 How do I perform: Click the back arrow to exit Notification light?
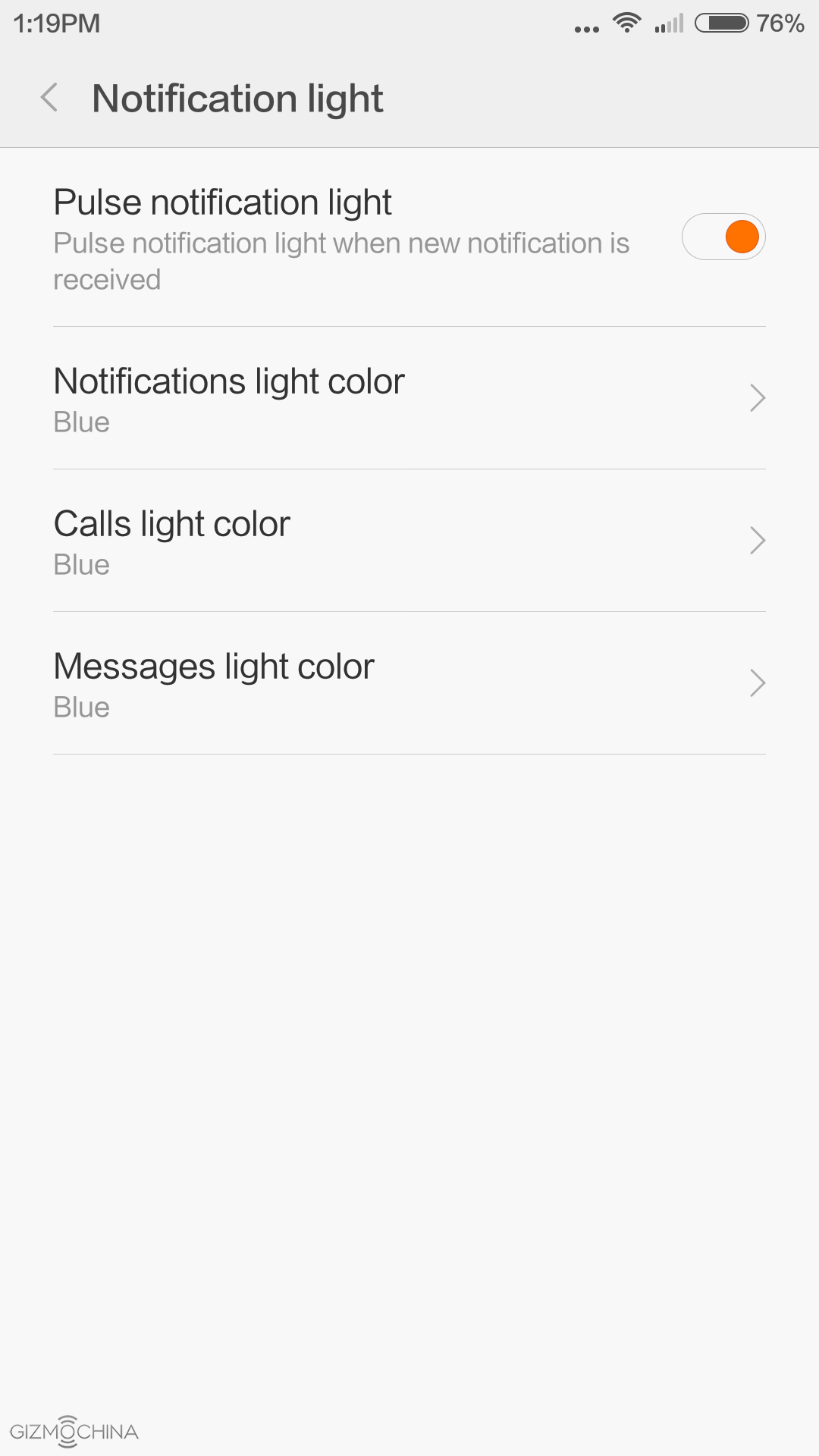pos(49,98)
